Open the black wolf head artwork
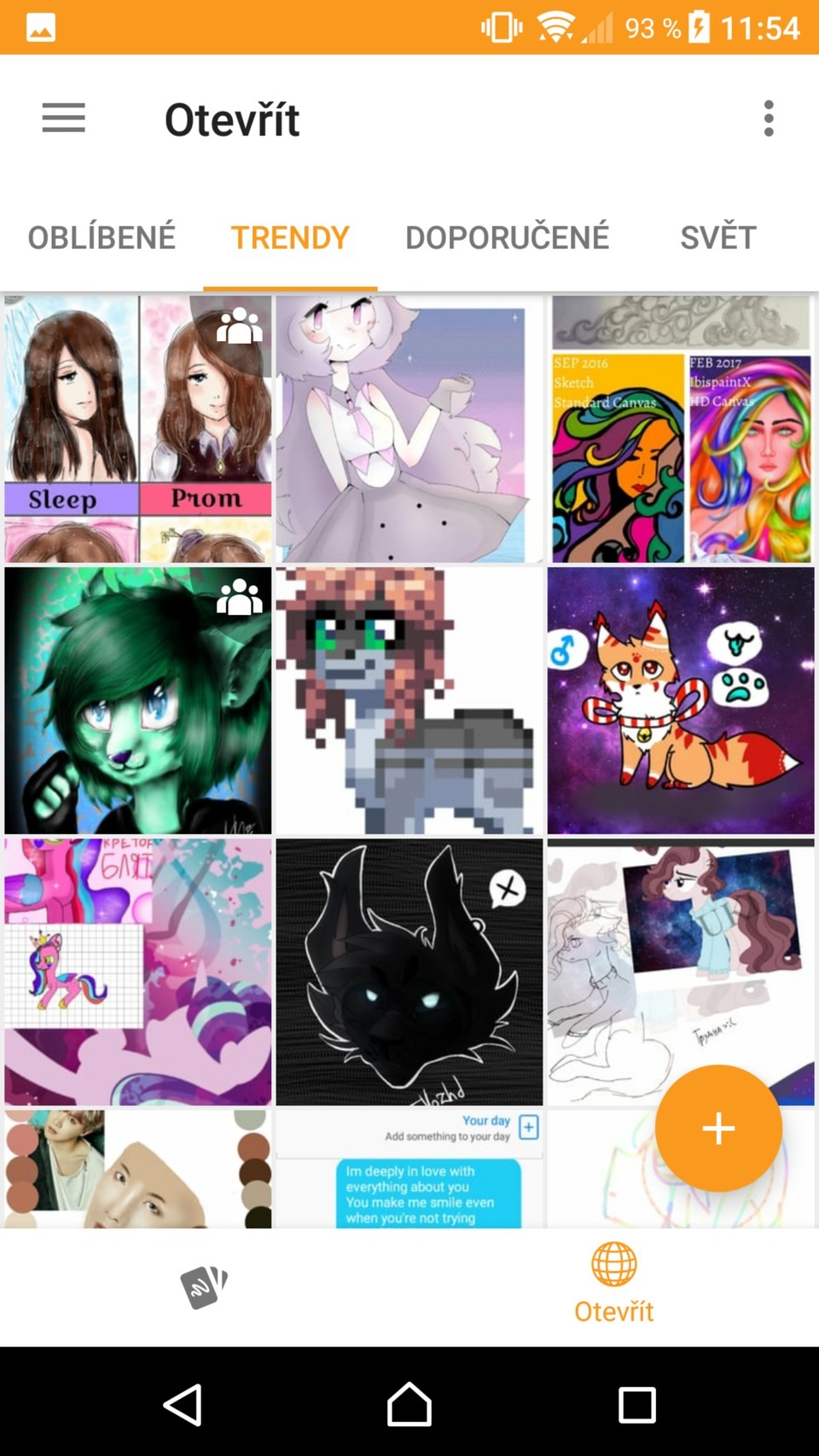This screenshot has width=819, height=1456. tap(409, 972)
